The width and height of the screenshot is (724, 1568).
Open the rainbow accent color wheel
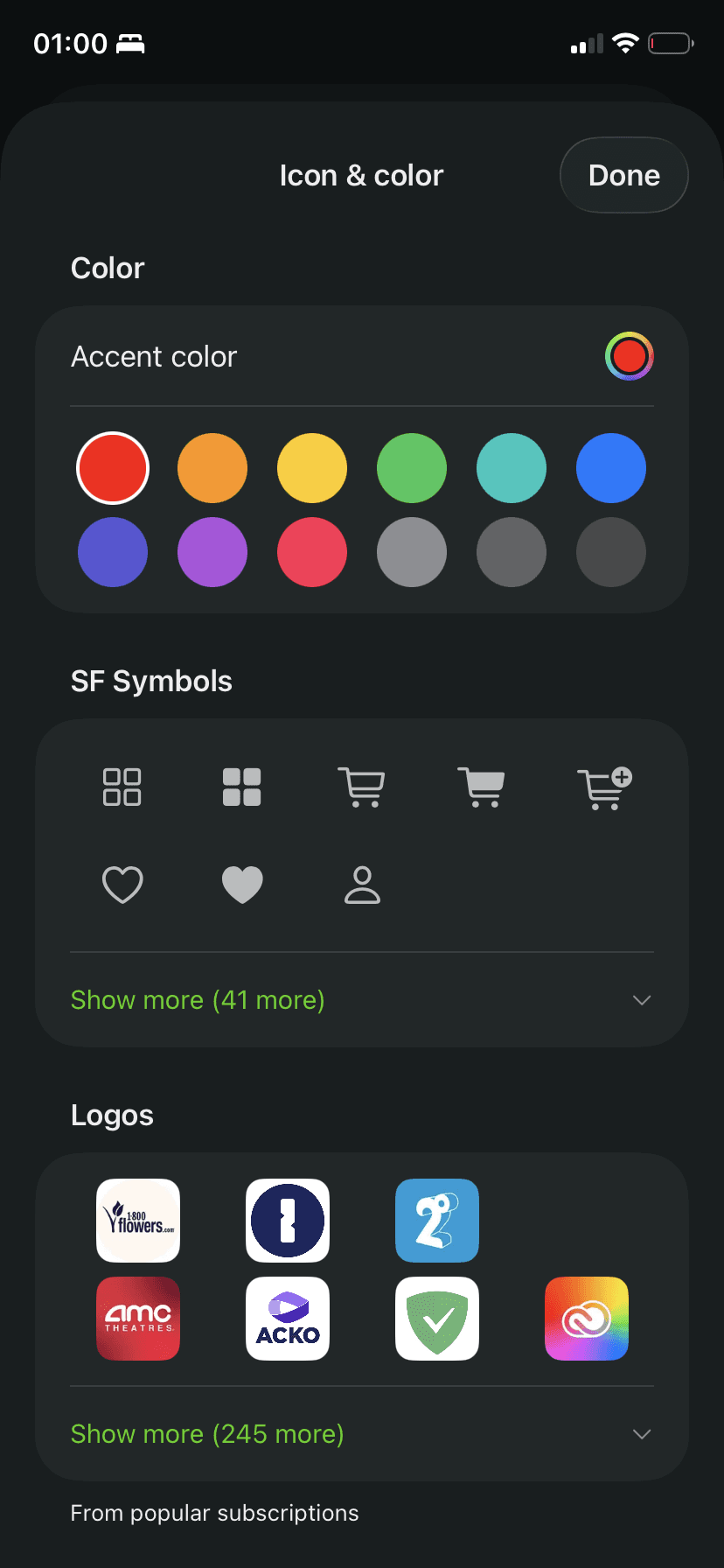click(629, 356)
